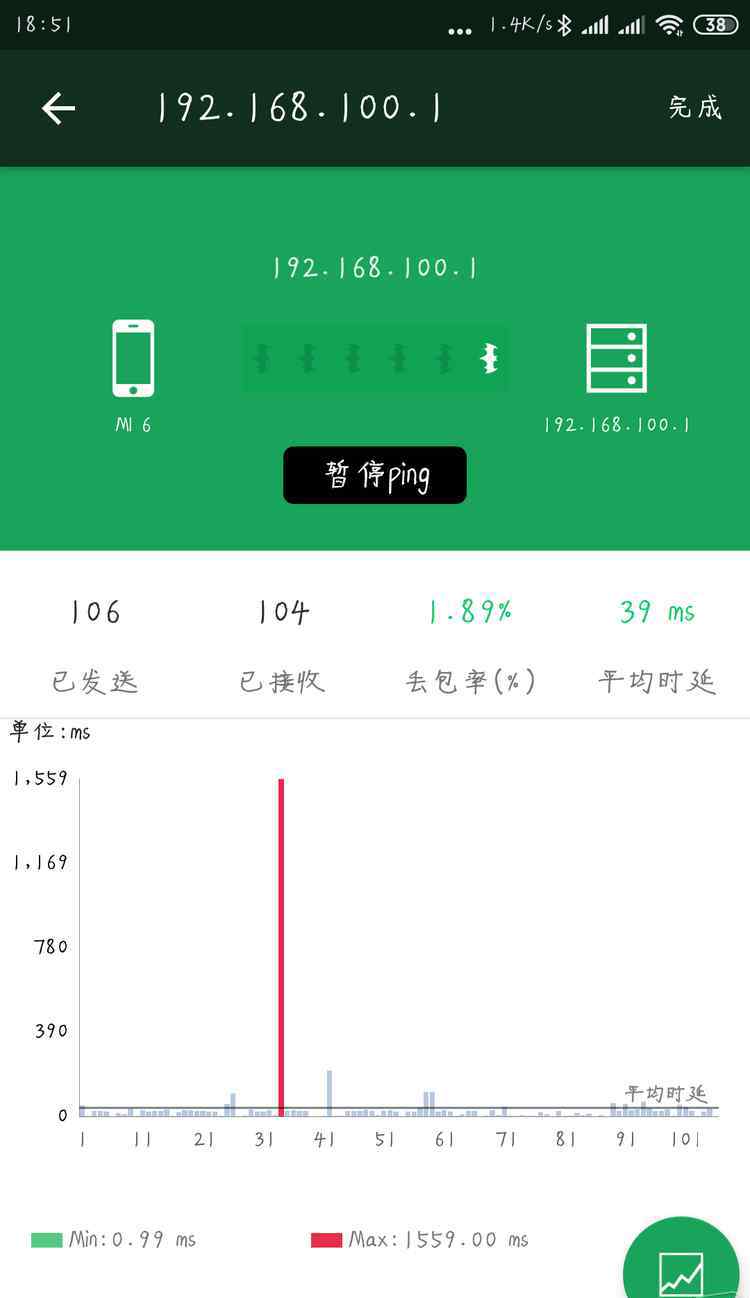Viewport: 750px width, 1298px height.
Task: Go back using the arrow icon
Action: (x=58, y=108)
